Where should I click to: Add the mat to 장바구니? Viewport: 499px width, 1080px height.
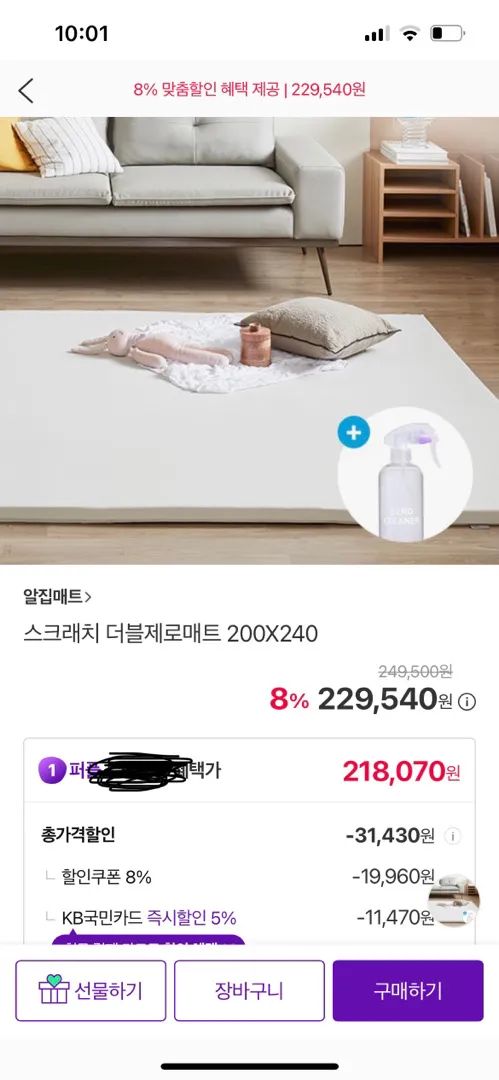[249, 990]
